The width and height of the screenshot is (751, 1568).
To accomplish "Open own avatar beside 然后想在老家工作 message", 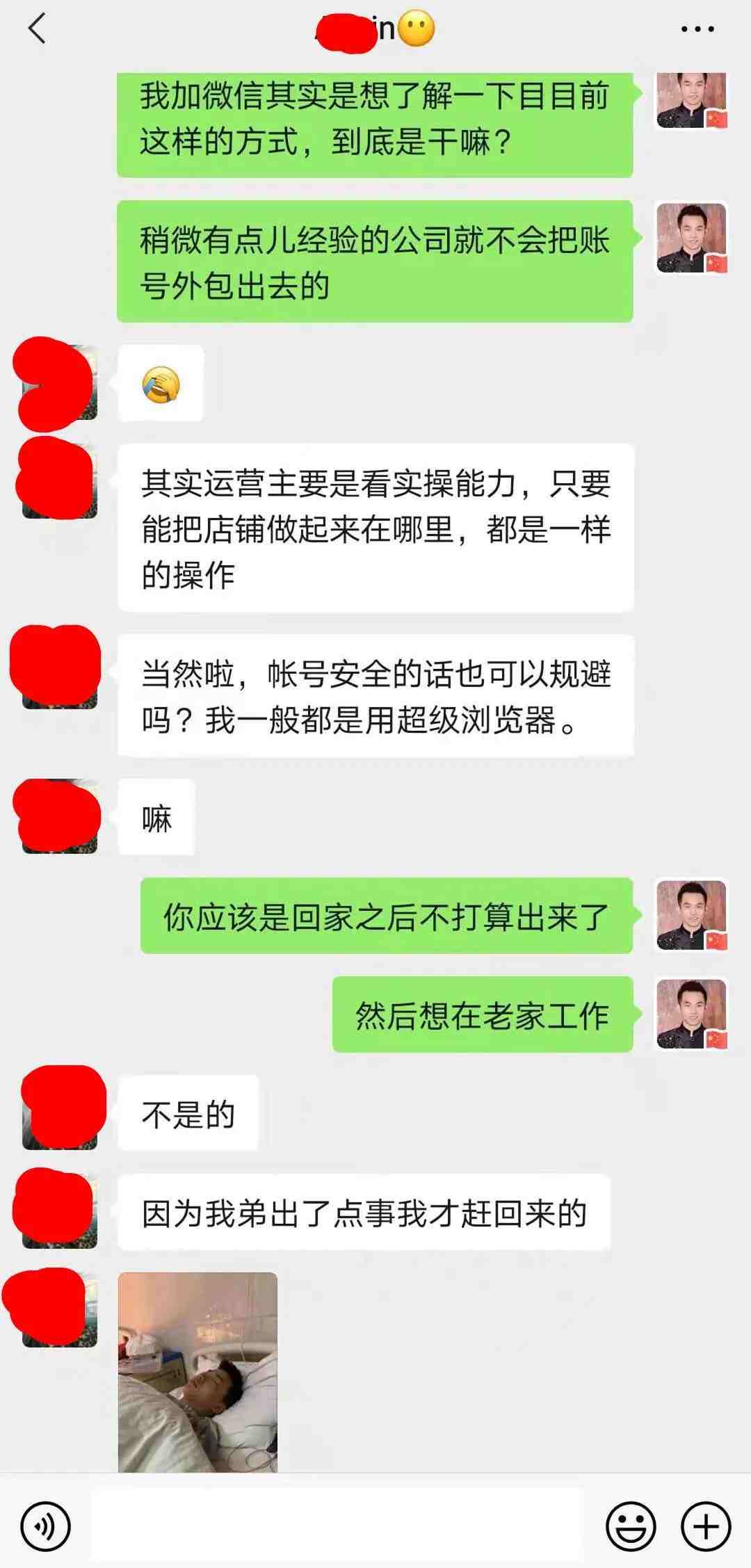I will pyautogui.click(x=691, y=1014).
